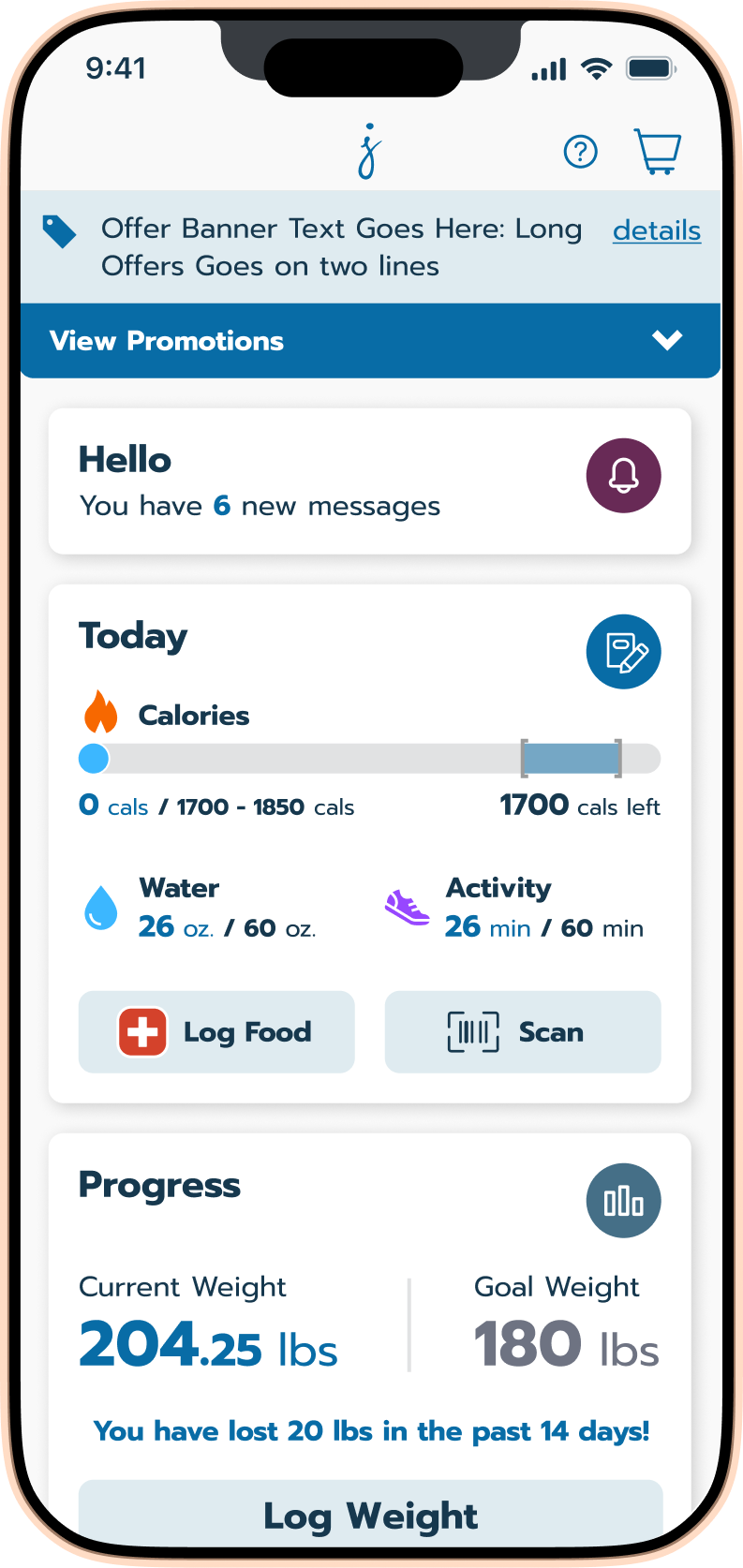Open the help question mark icon

(580, 151)
